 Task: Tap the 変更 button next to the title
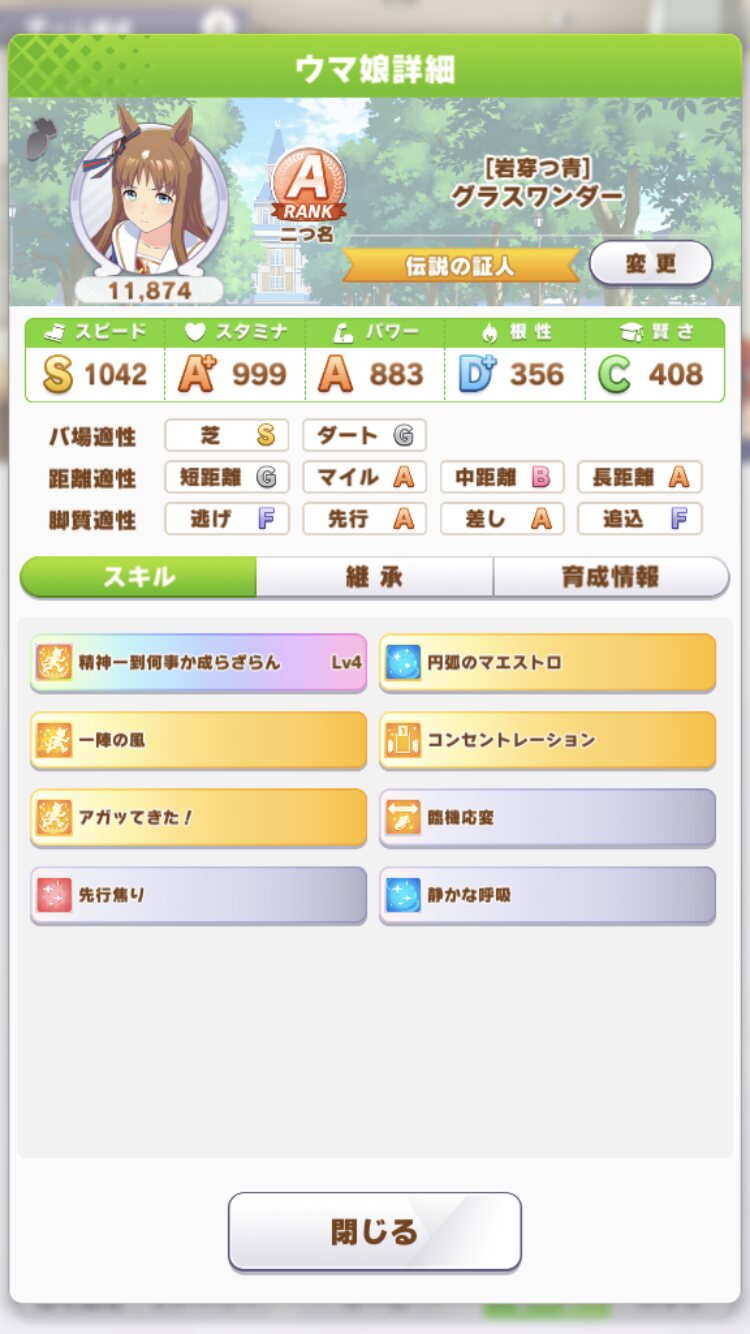[x=651, y=264]
